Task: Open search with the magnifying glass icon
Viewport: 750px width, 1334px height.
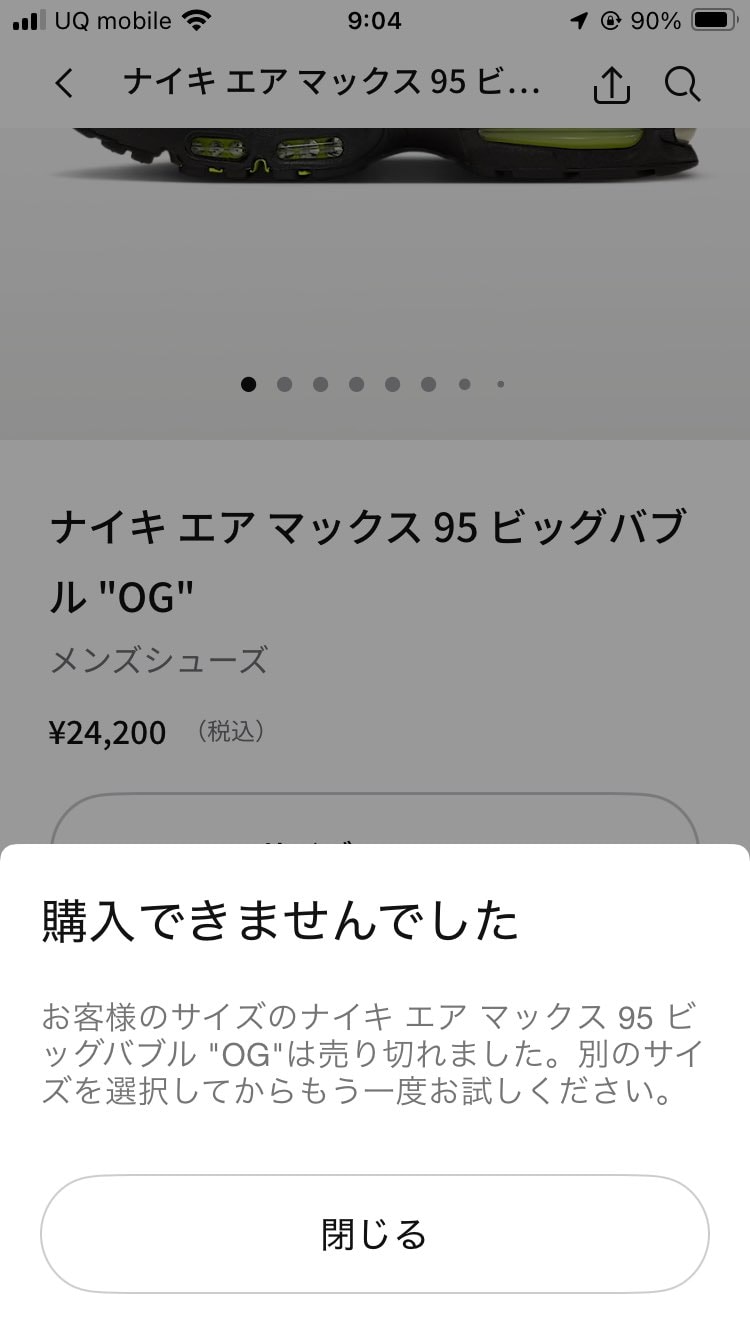Action: coord(683,85)
